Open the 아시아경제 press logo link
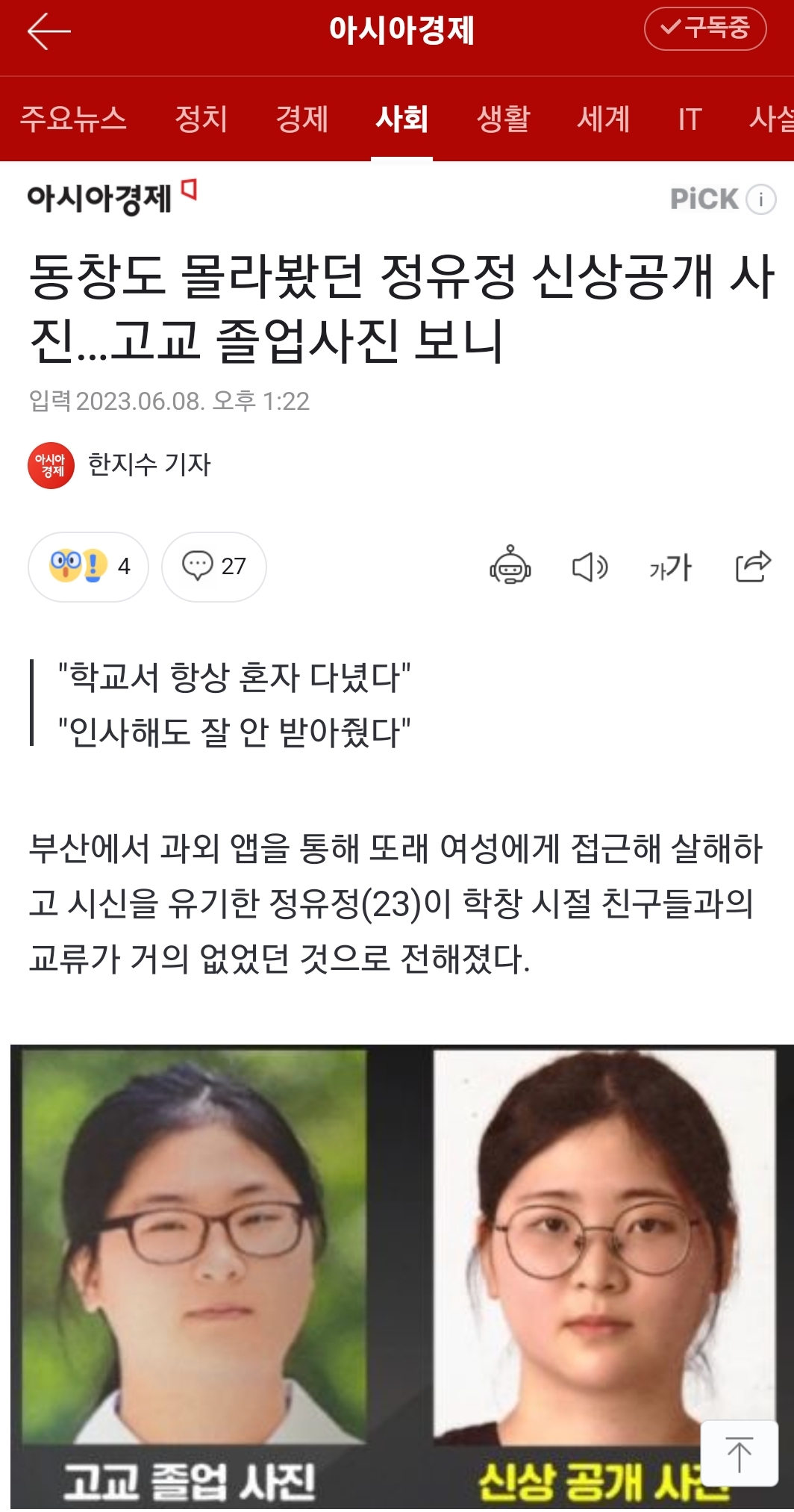Viewport: 794px width, 1512px height. [x=101, y=199]
